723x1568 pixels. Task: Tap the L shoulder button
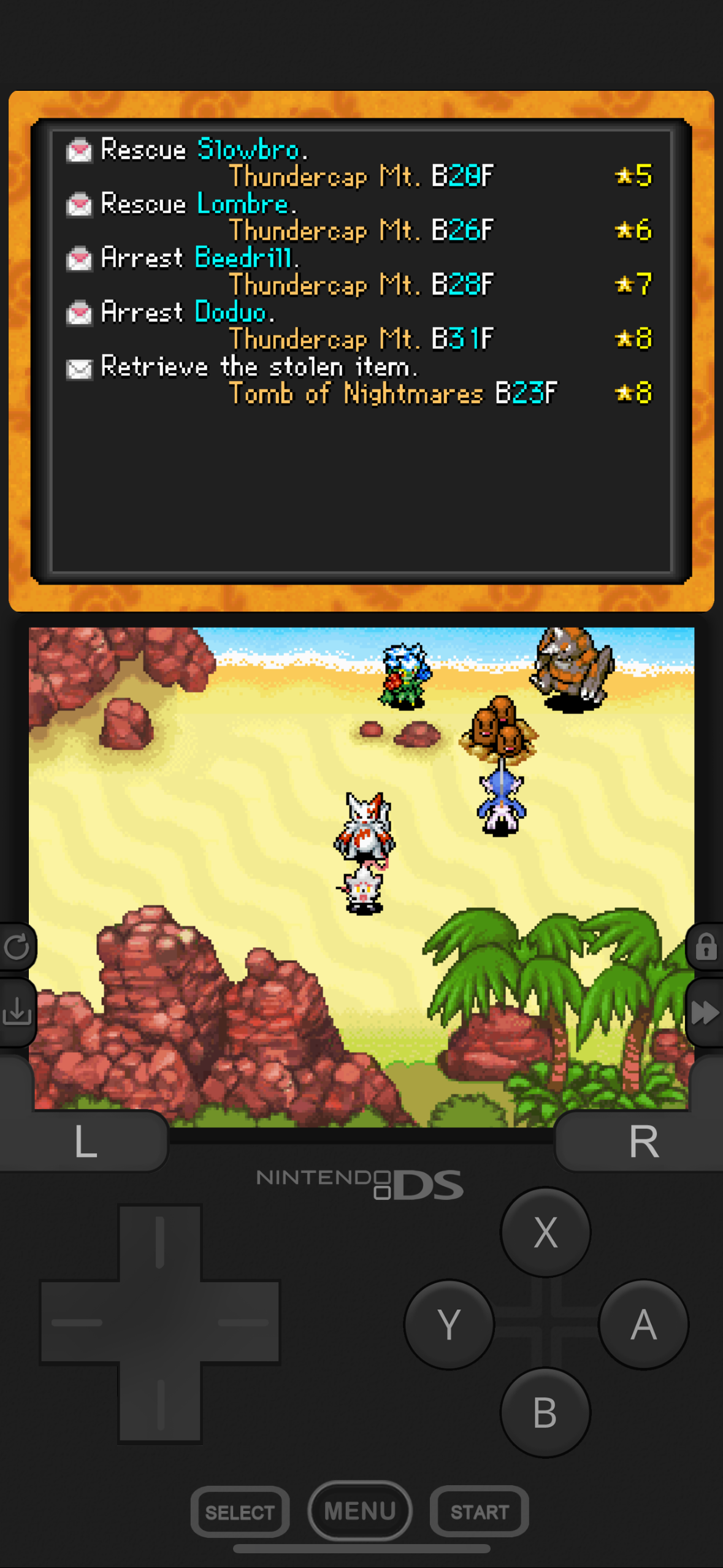tap(85, 1142)
